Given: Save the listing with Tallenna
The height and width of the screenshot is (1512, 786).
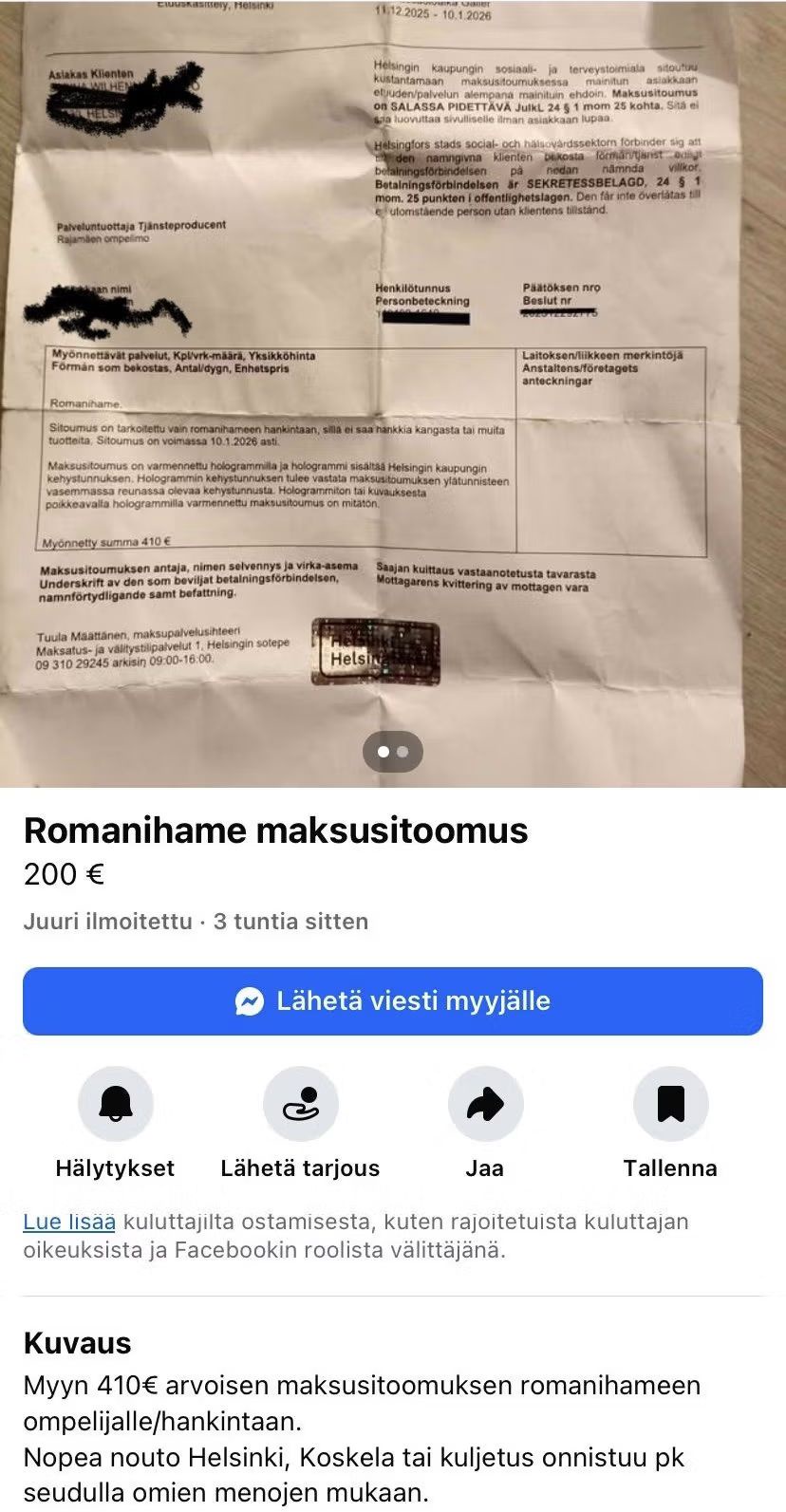Looking at the screenshot, I should click(x=670, y=1104).
